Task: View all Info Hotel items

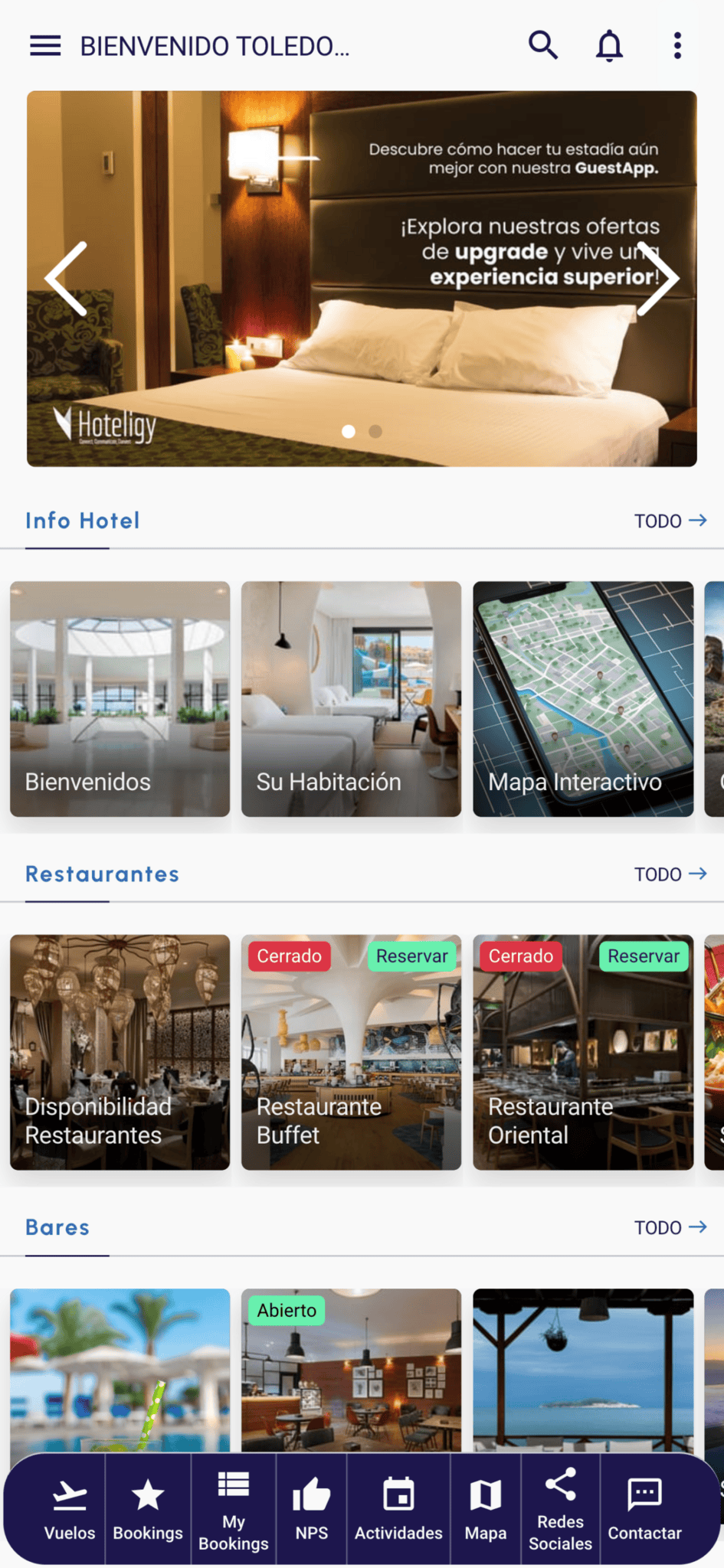Action: click(x=670, y=521)
